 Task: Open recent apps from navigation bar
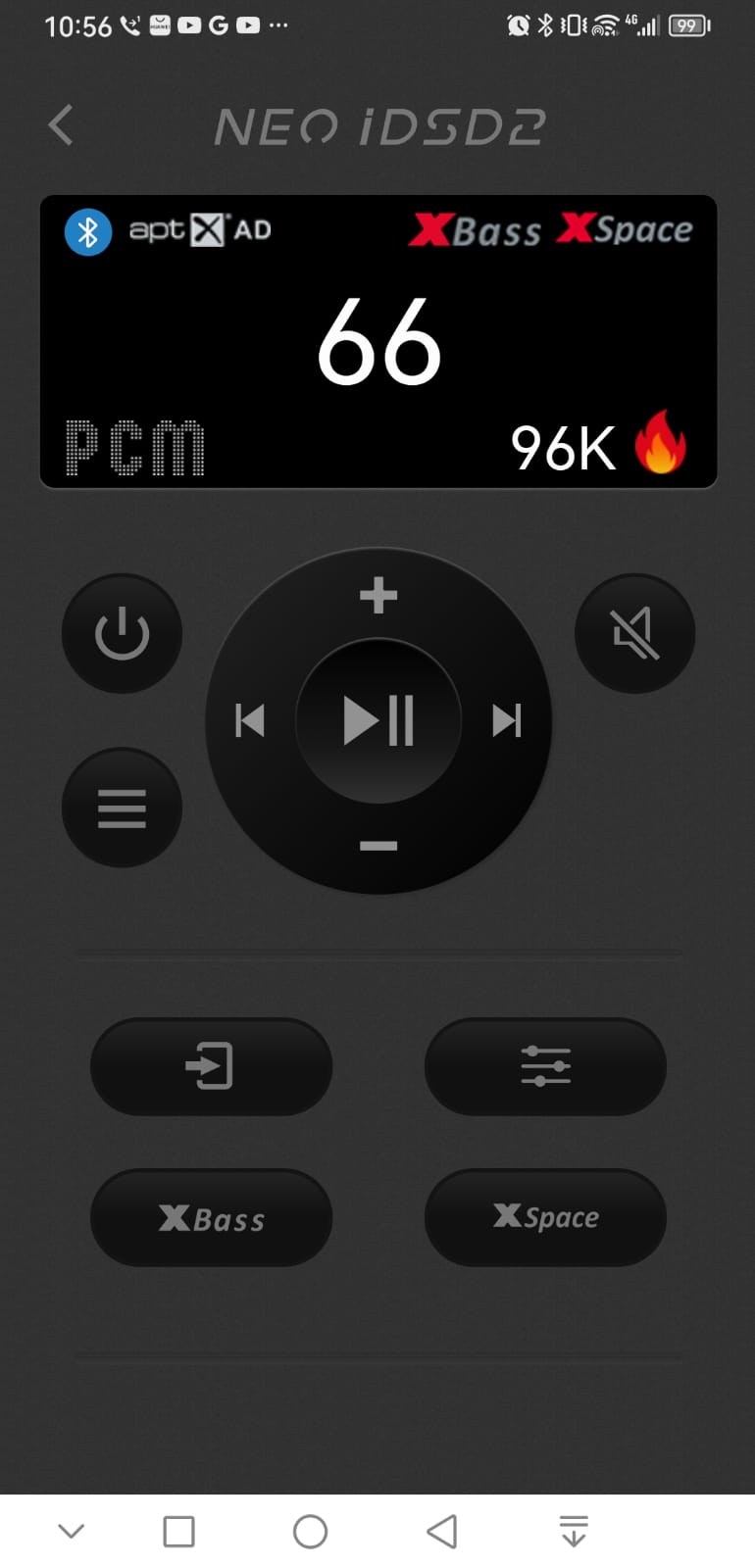178,1531
